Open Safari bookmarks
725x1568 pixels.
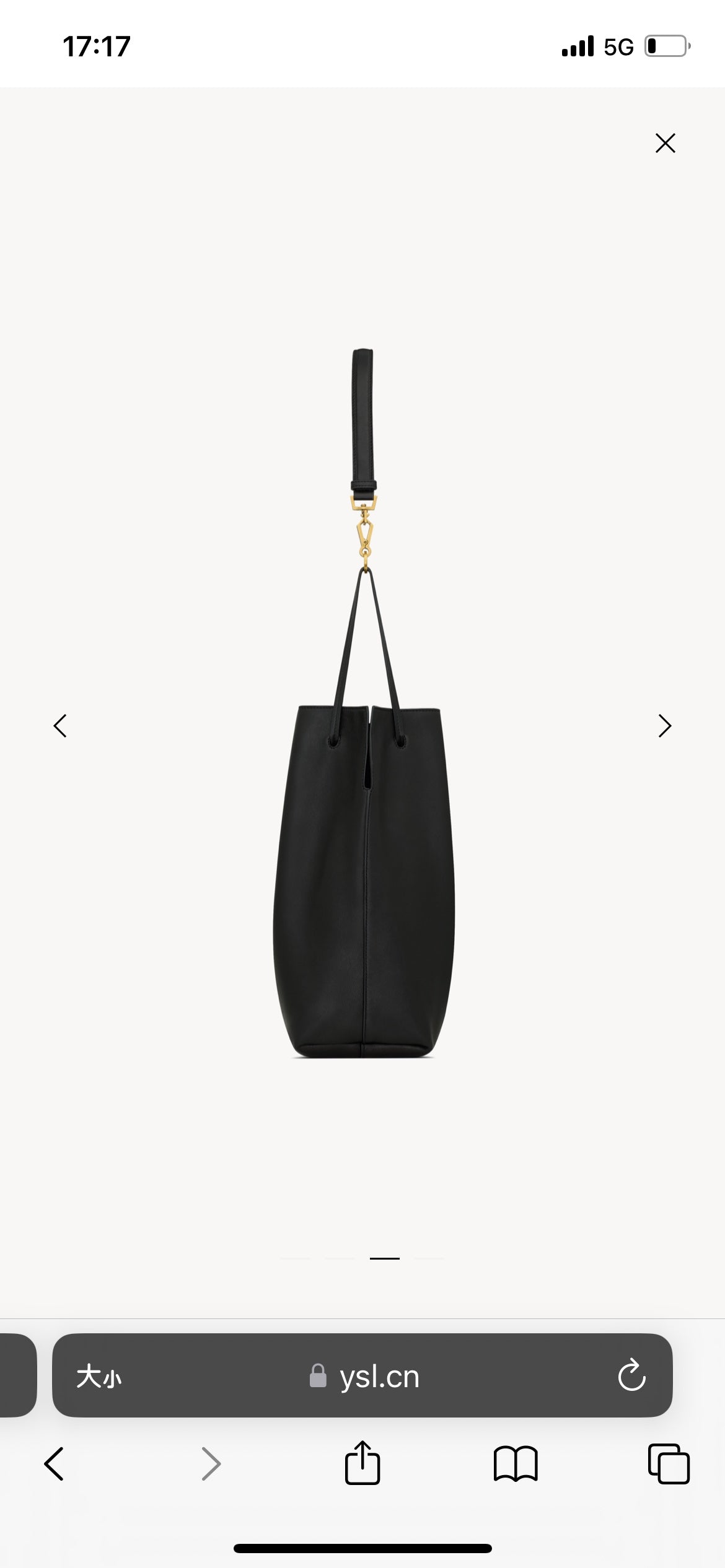pyautogui.click(x=516, y=1464)
